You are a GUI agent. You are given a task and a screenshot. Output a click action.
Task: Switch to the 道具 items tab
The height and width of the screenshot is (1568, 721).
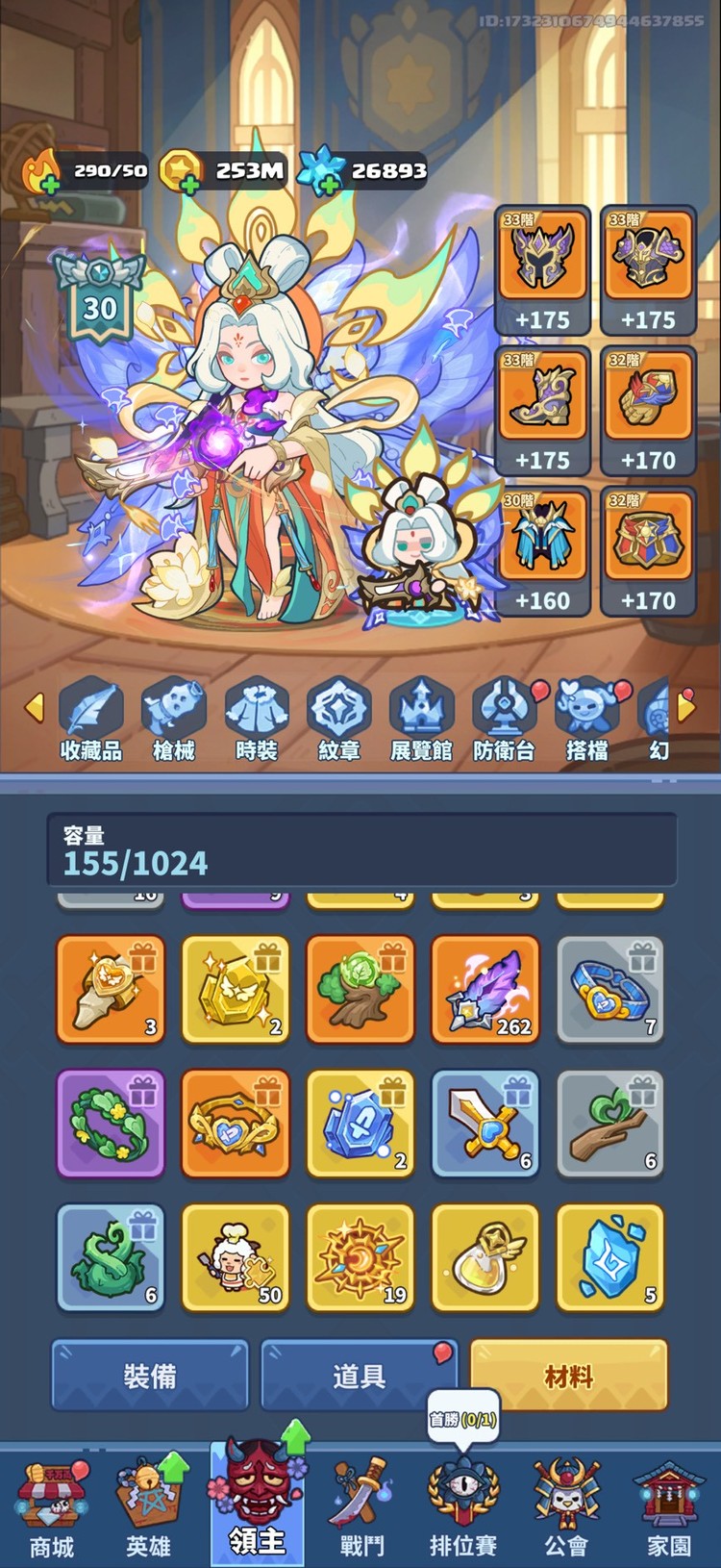click(x=359, y=1377)
